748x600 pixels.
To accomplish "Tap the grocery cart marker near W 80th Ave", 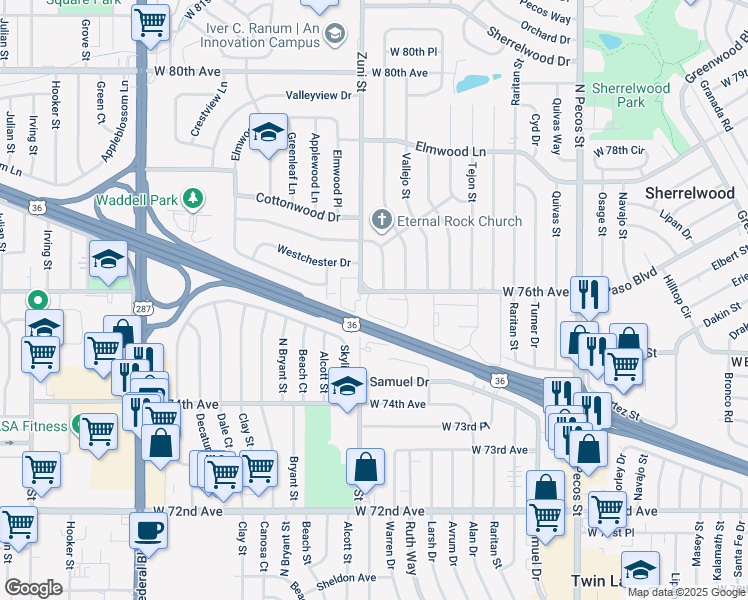I will pyautogui.click(x=150, y=26).
